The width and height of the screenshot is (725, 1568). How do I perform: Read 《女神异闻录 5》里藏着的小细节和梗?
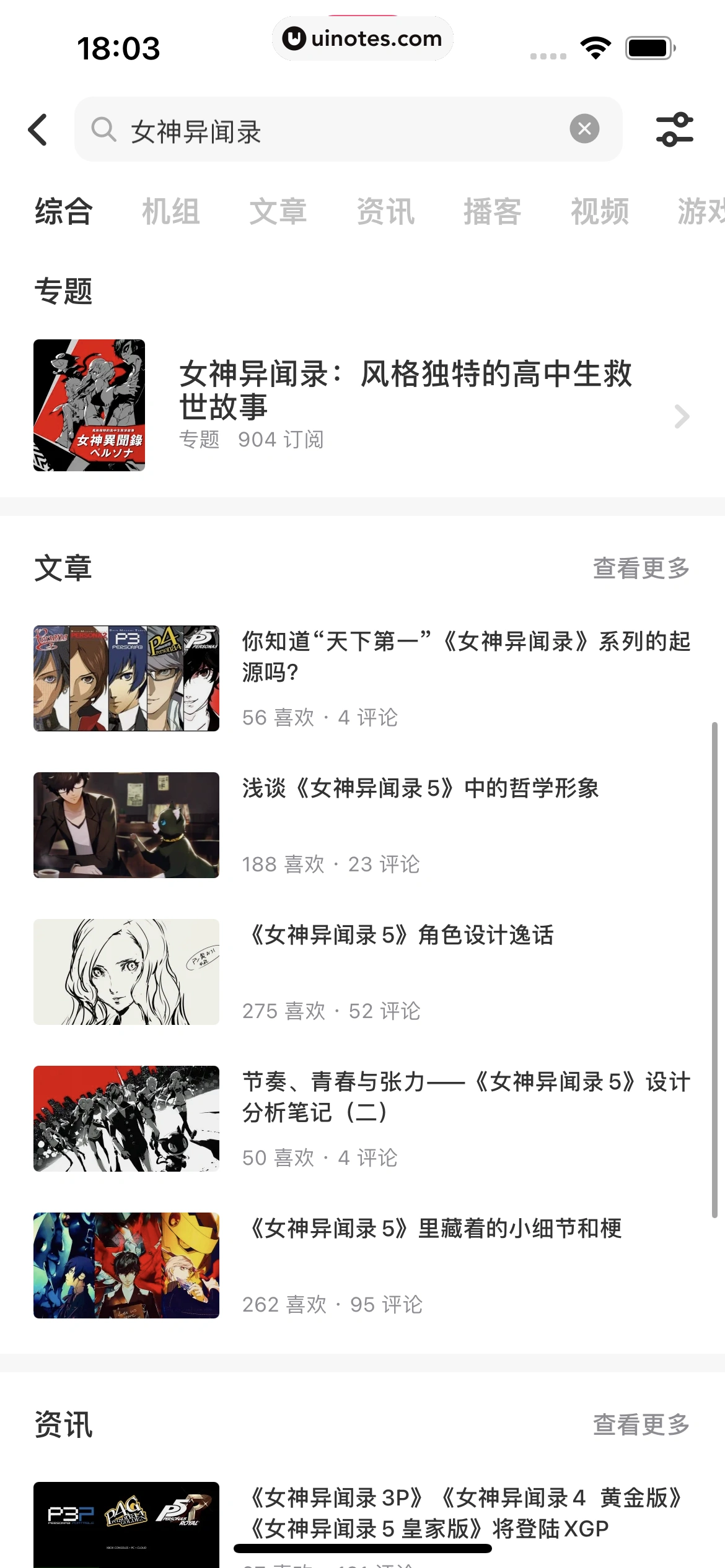click(433, 1229)
